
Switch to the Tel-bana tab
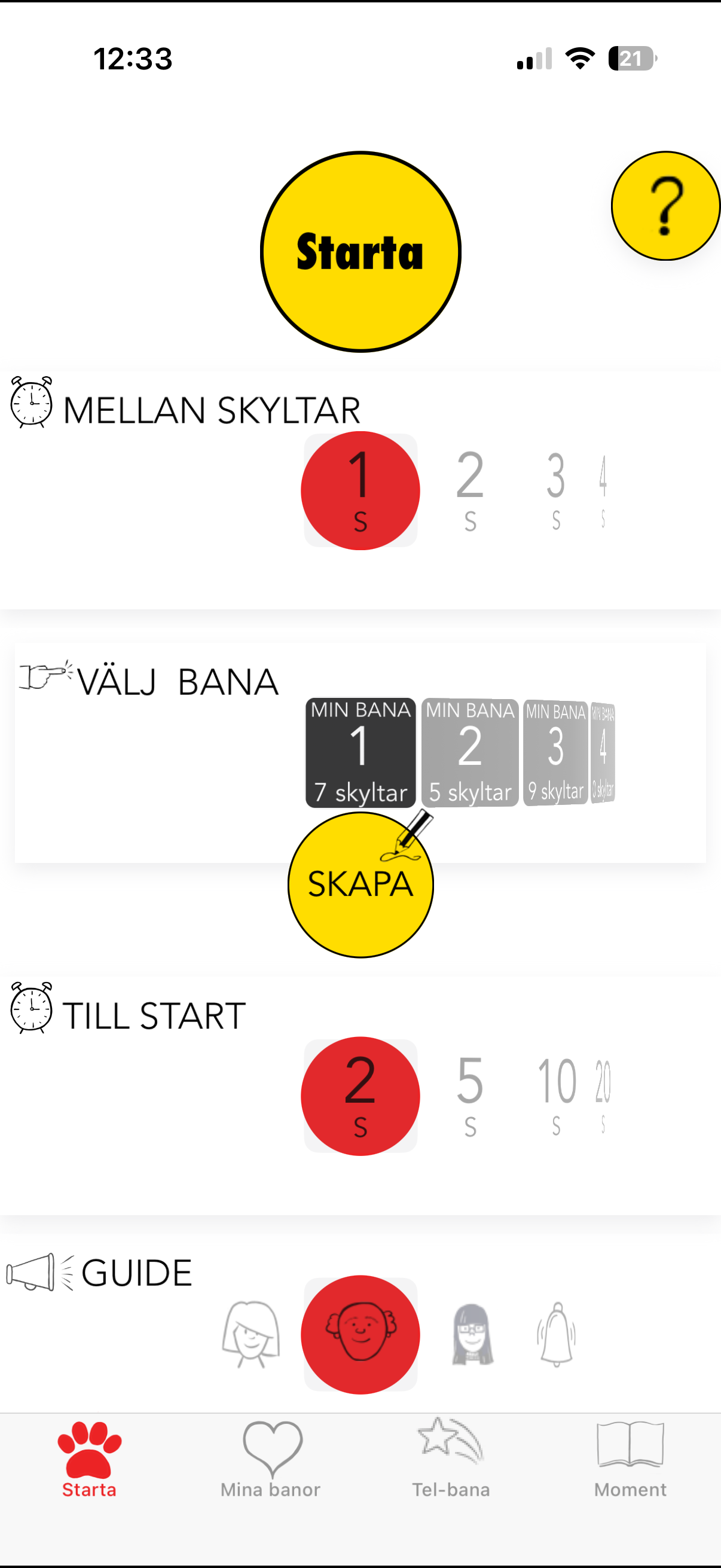(451, 1461)
